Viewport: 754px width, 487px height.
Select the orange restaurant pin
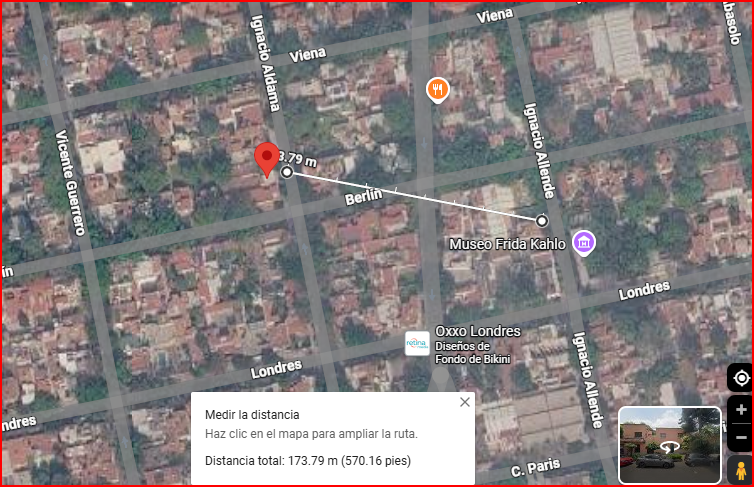(x=437, y=91)
